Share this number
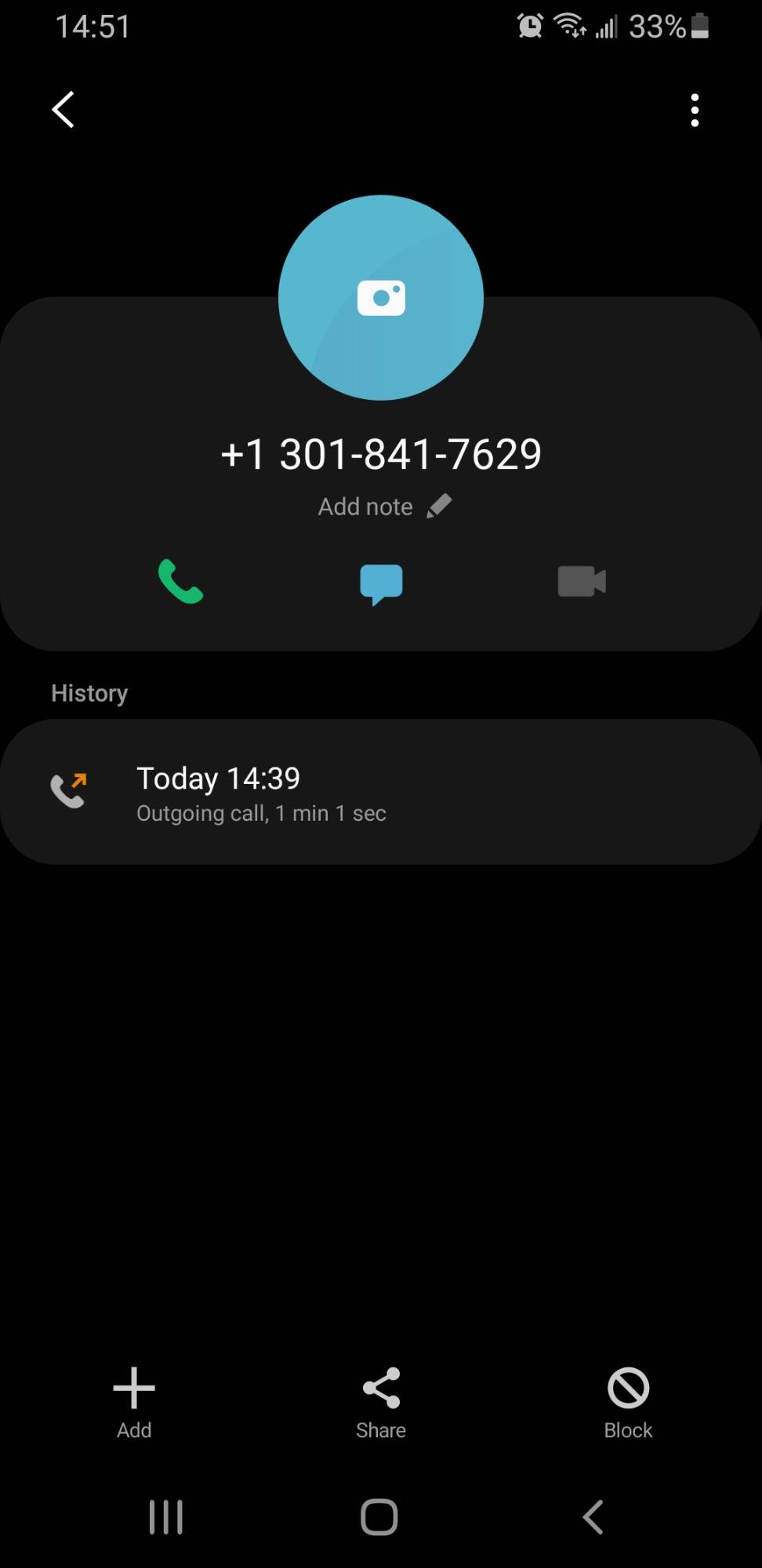The width and height of the screenshot is (762, 1568). (x=381, y=1402)
